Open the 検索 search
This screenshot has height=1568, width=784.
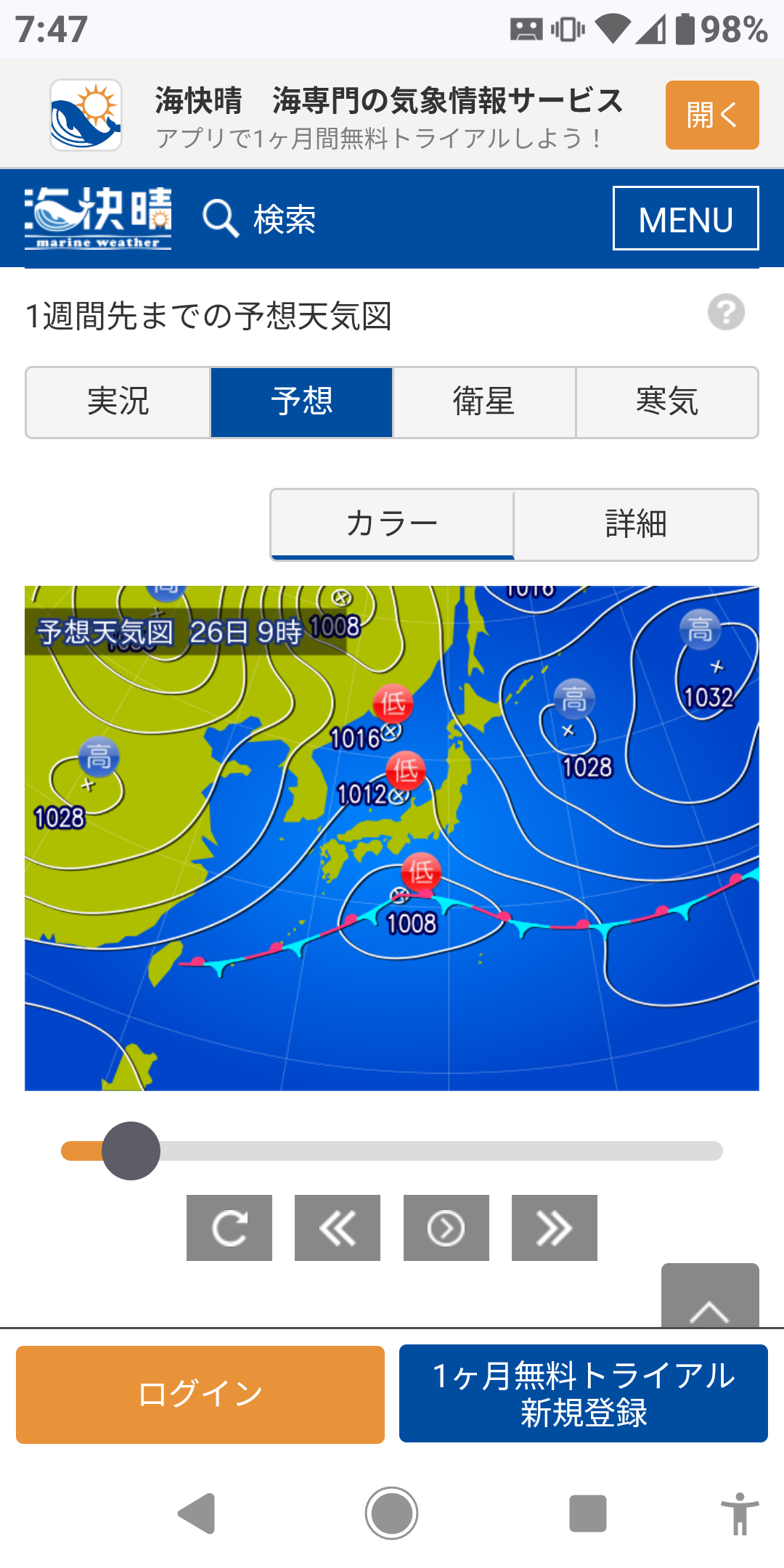[x=260, y=219]
